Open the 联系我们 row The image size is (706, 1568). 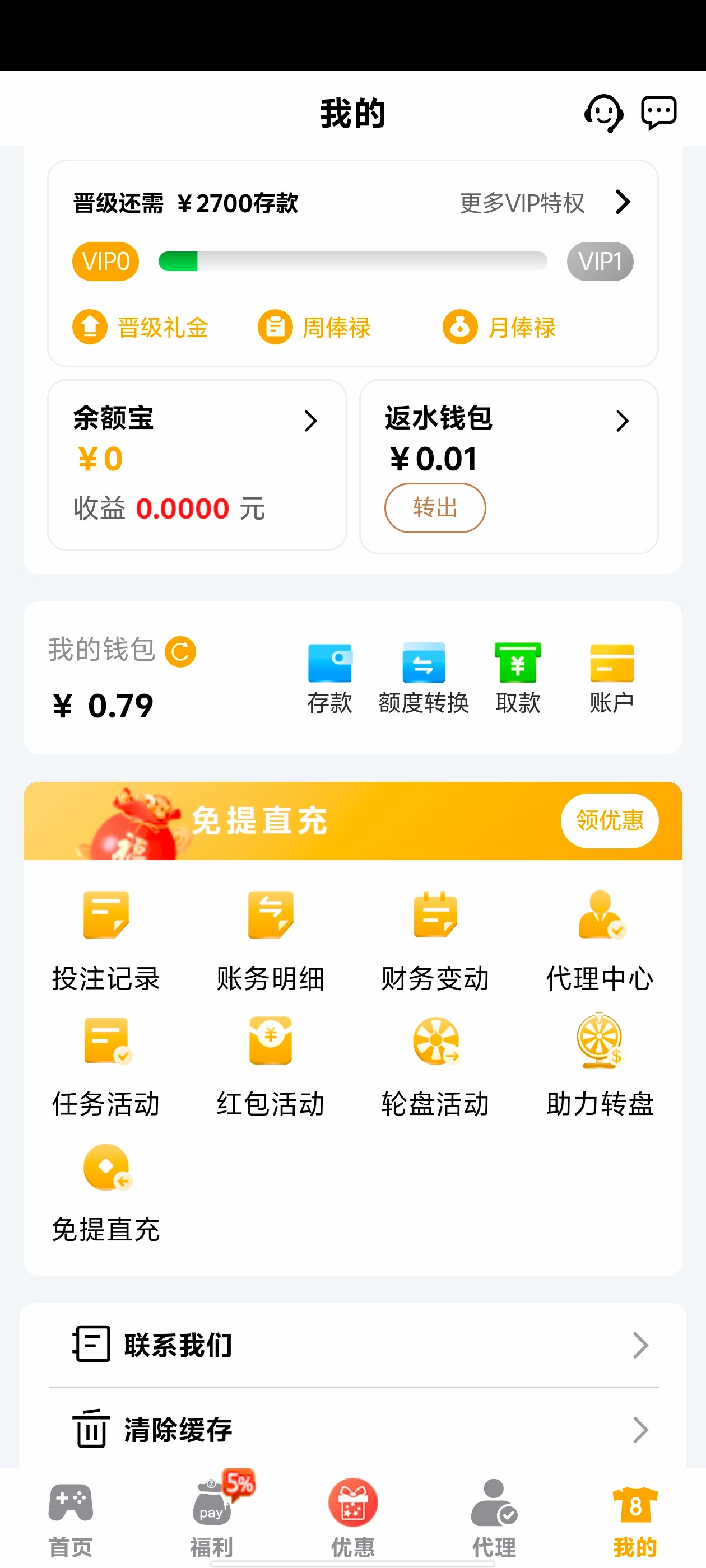pos(352,1345)
